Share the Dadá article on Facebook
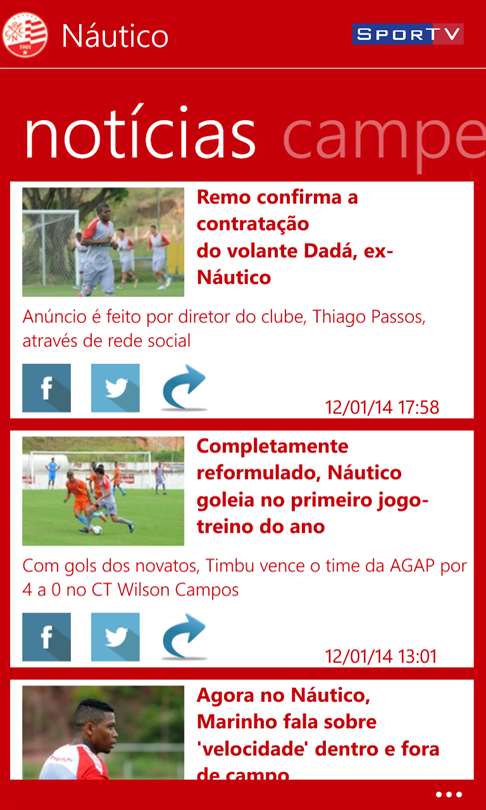Viewport: 486px width, 810px height. pyautogui.click(x=46, y=387)
